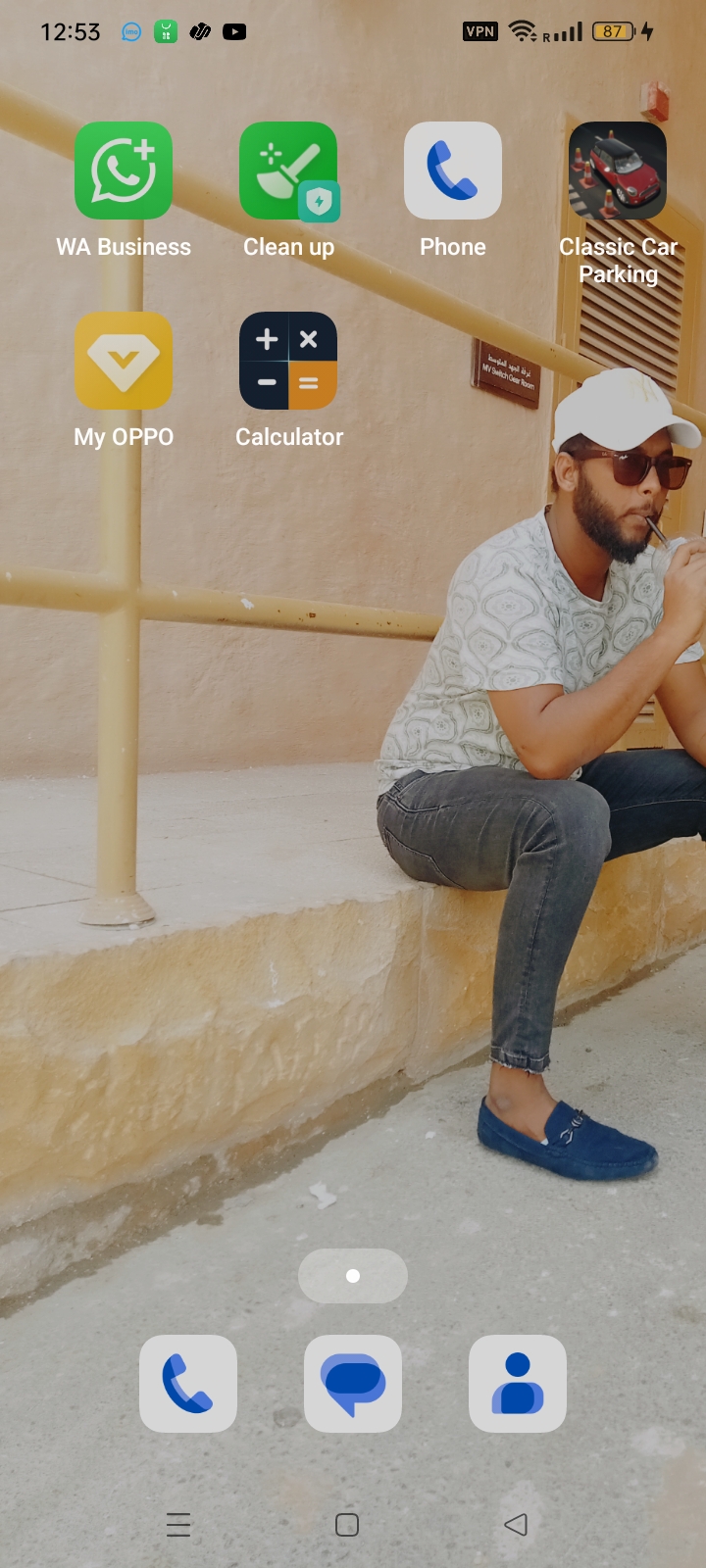706x1568 pixels.
Task: Open the Phone app in the top row
Action: pos(453,171)
